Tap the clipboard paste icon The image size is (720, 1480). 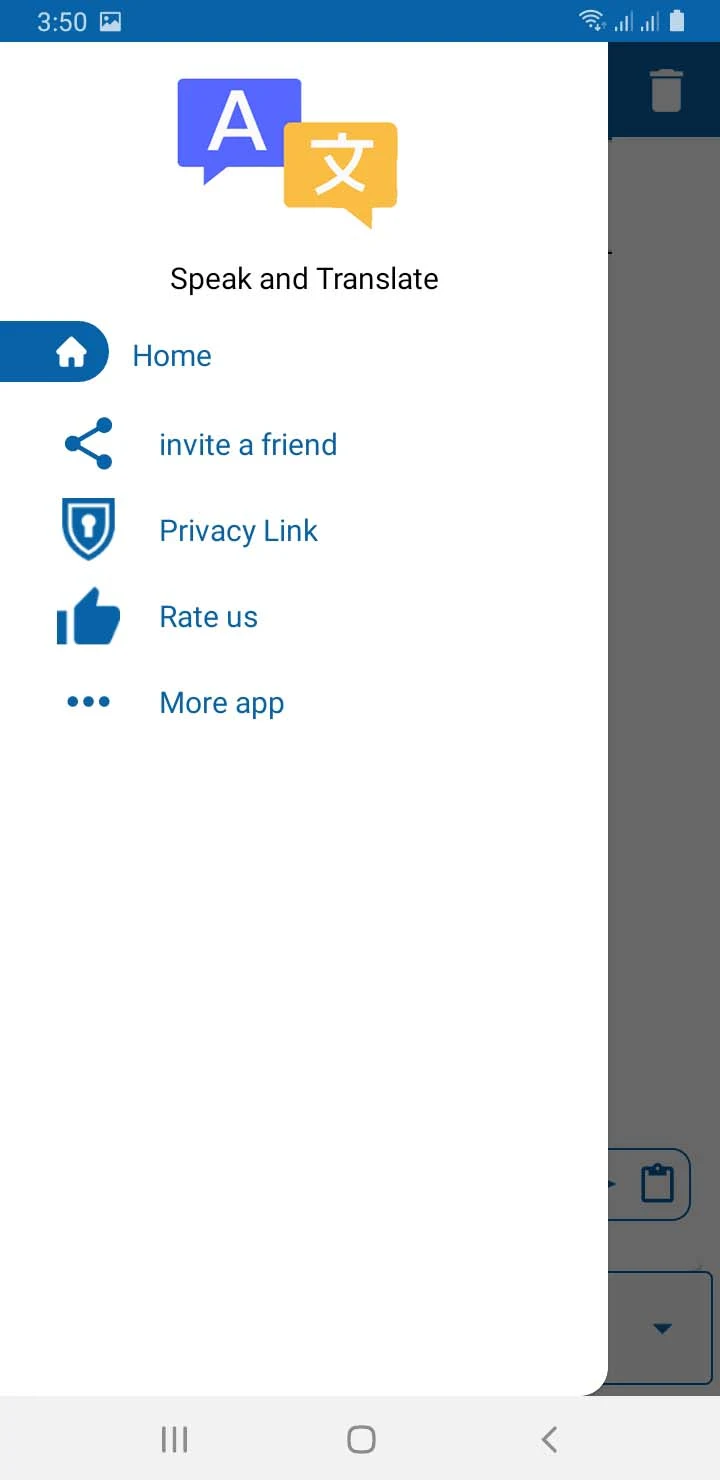pos(657,1184)
